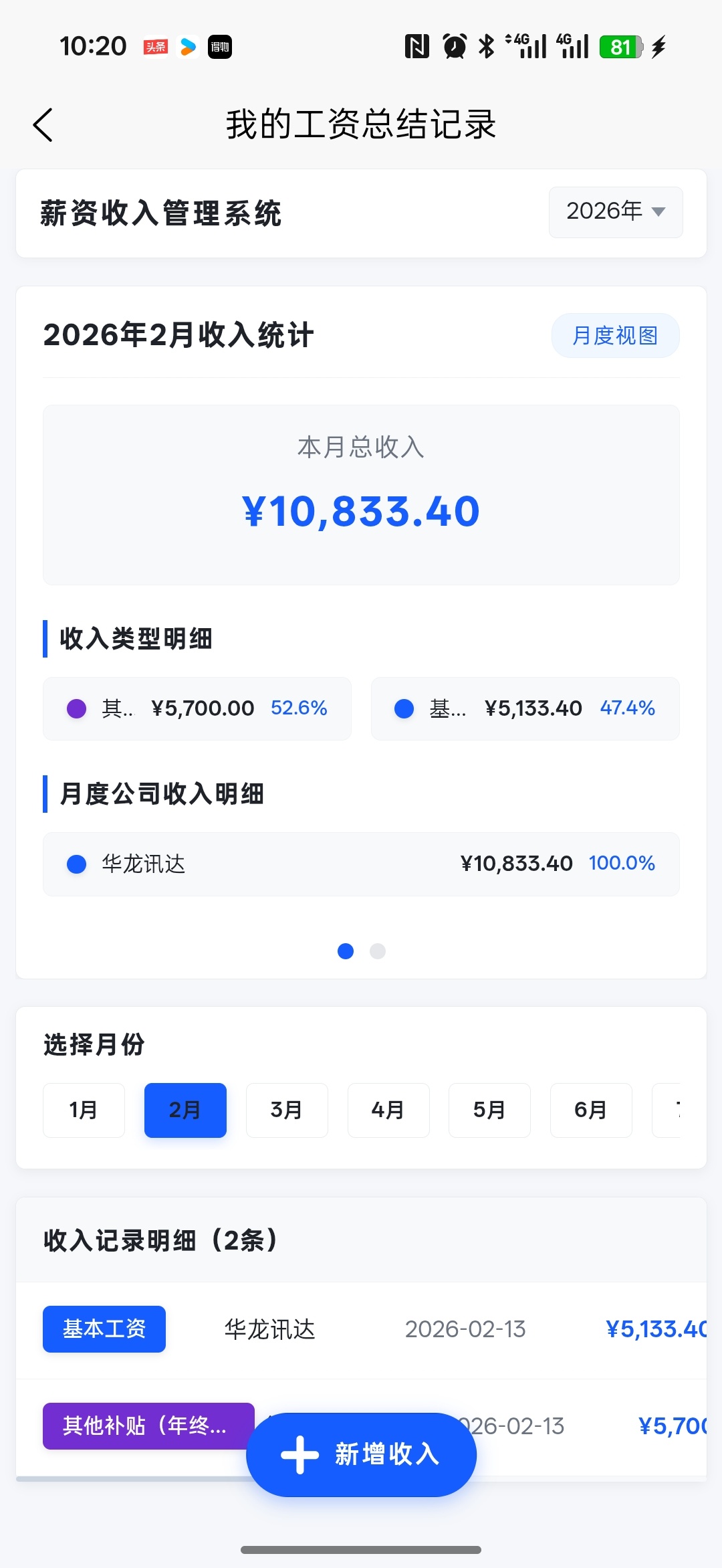Select the 3月 month option
722x1568 pixels.
(x=287, y=1110)
